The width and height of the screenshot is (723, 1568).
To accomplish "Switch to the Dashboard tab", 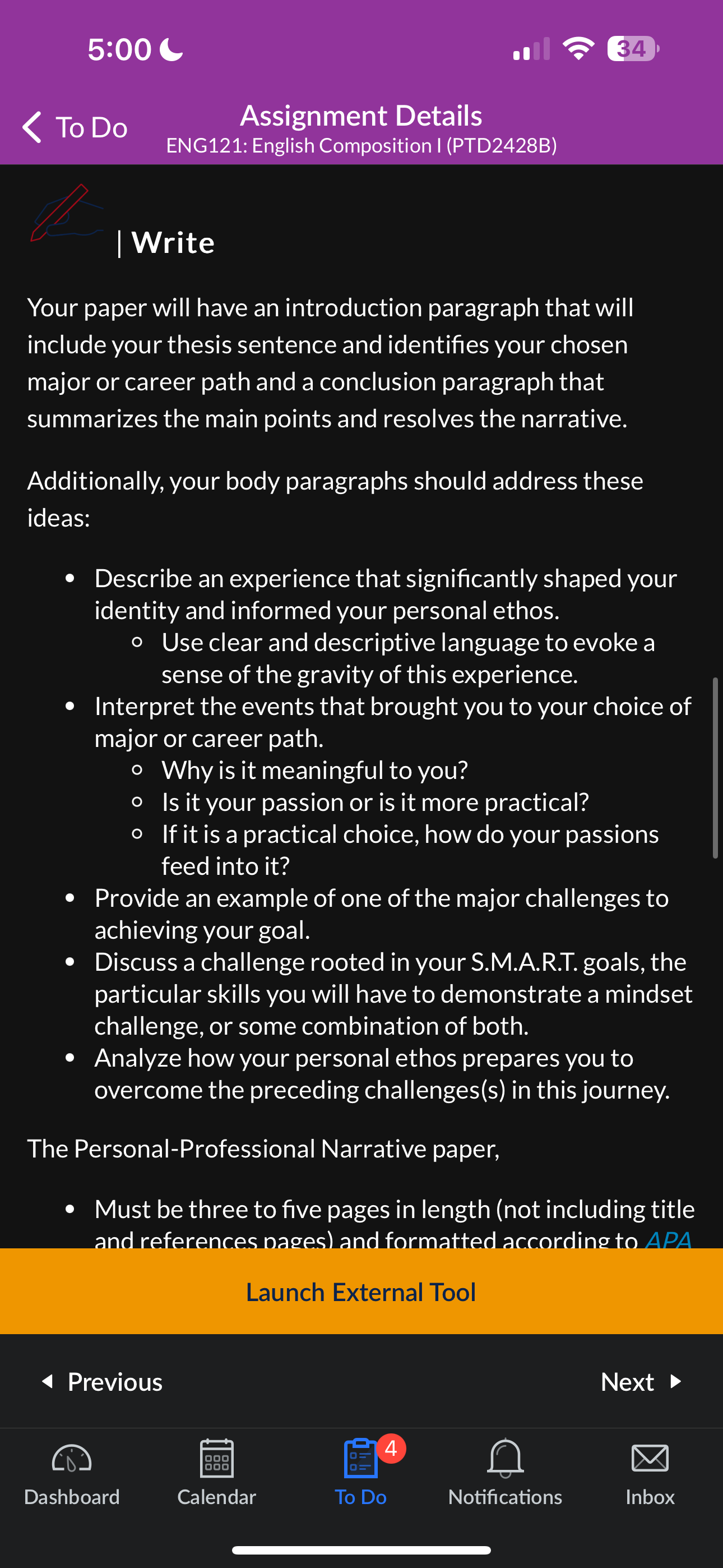I will tap(72, 1473).
